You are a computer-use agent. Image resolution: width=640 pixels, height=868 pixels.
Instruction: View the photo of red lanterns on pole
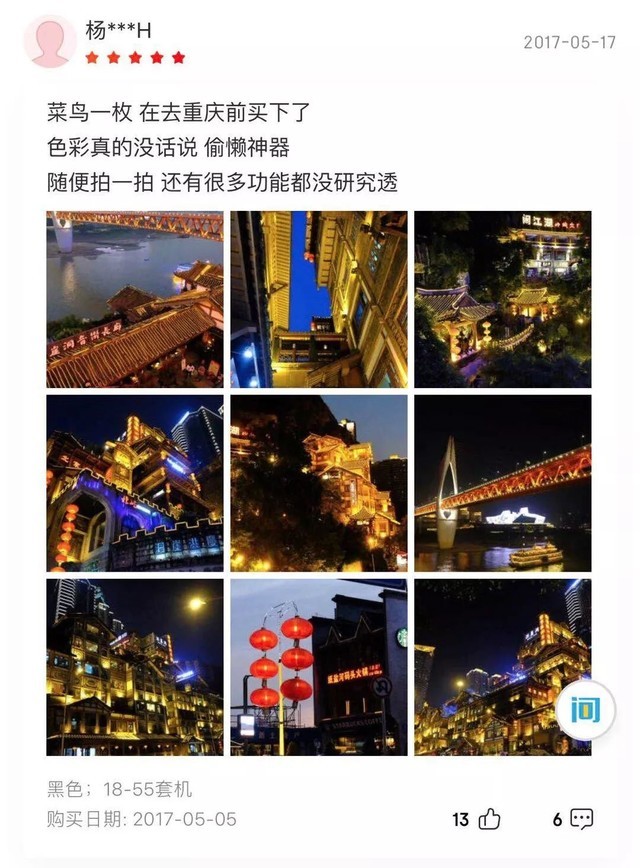(318, 667)
